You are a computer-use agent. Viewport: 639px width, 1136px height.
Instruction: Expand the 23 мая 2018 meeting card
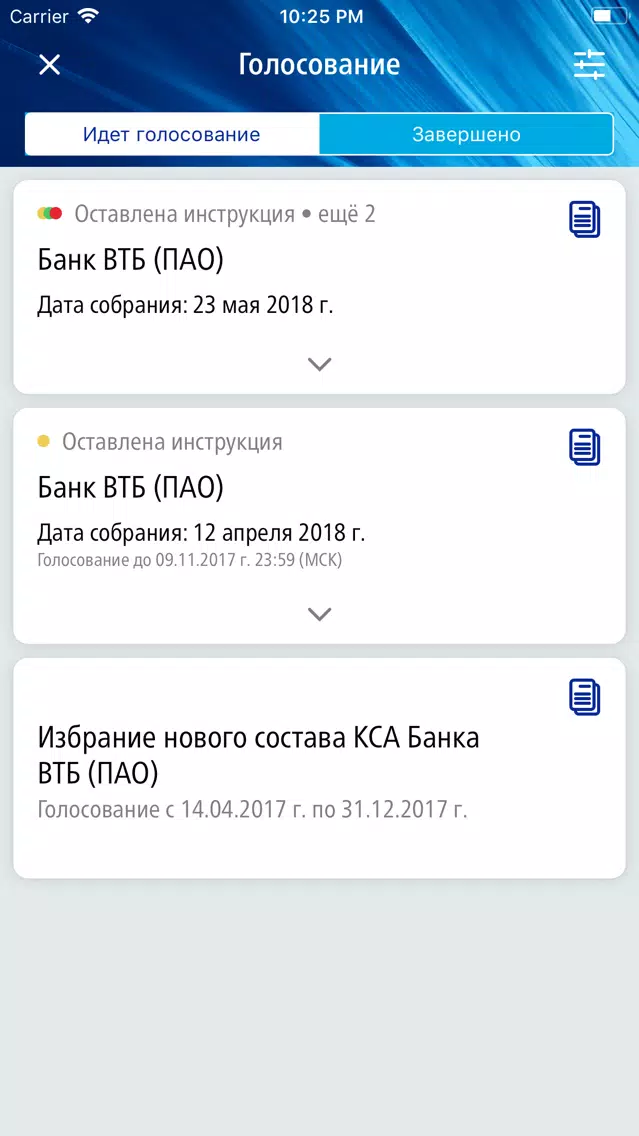point(320,364)
